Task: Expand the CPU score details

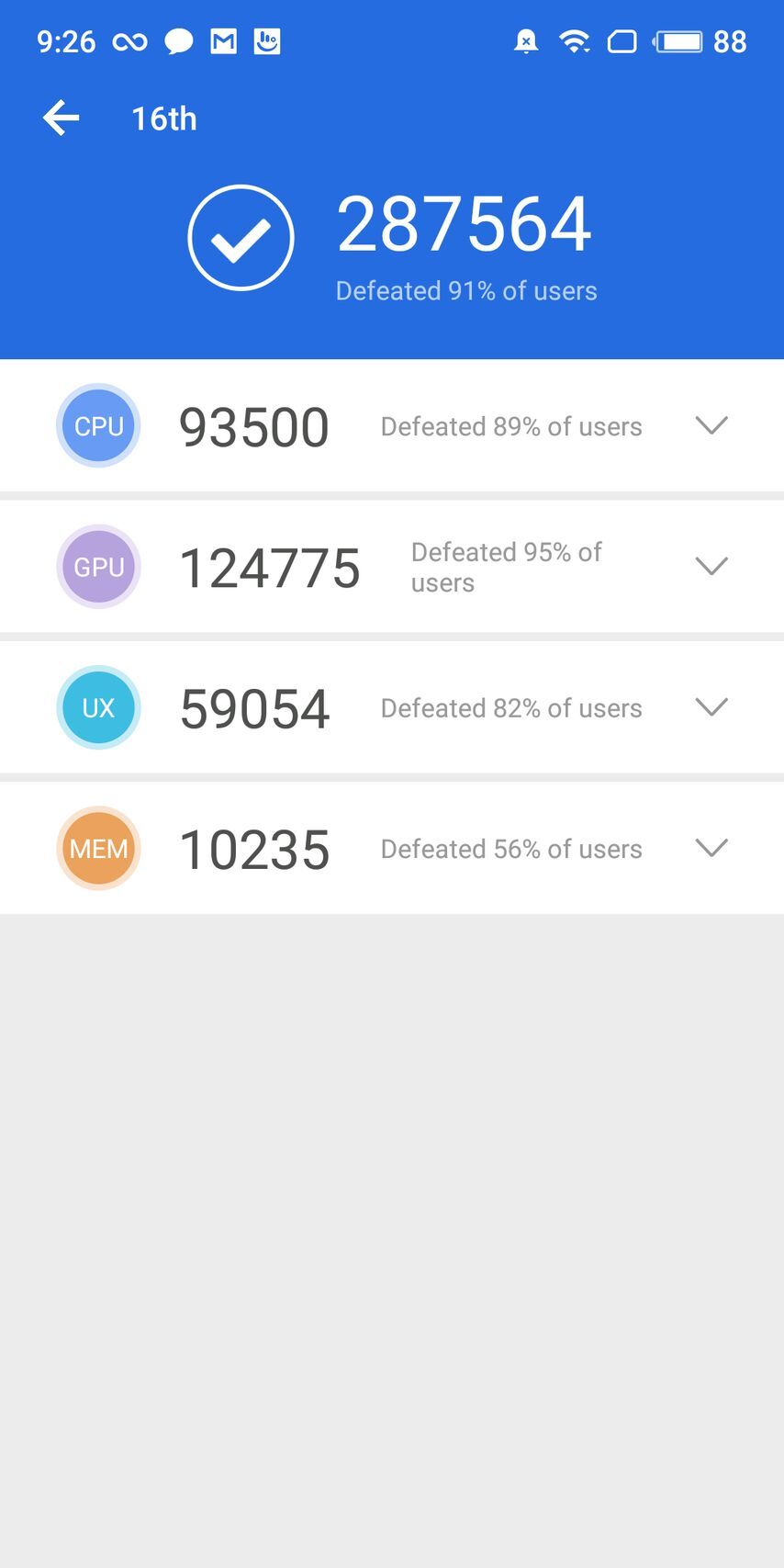Action: click(711, 425)
